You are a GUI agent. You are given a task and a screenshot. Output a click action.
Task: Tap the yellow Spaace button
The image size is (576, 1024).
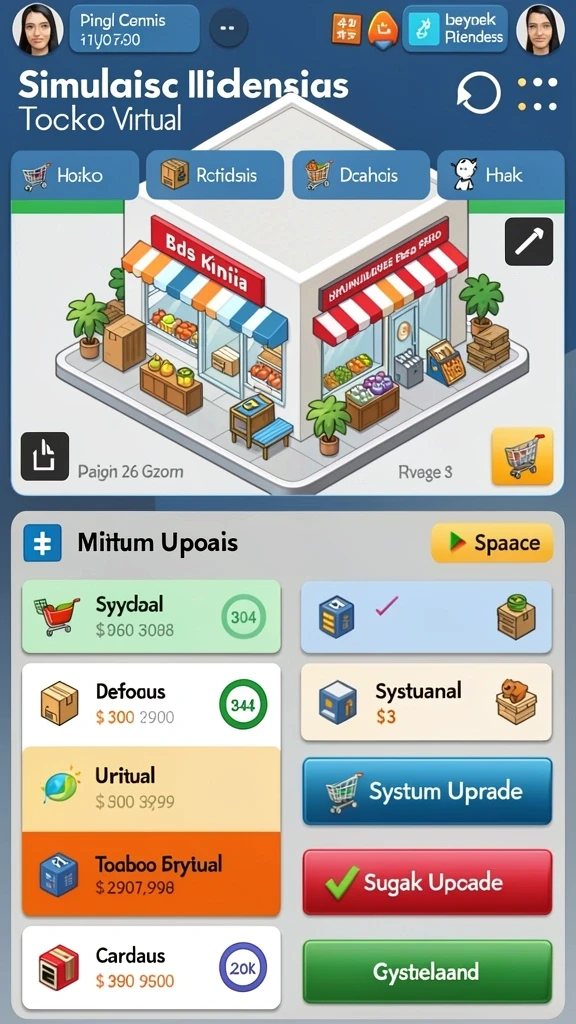click(x=492, y=543)
